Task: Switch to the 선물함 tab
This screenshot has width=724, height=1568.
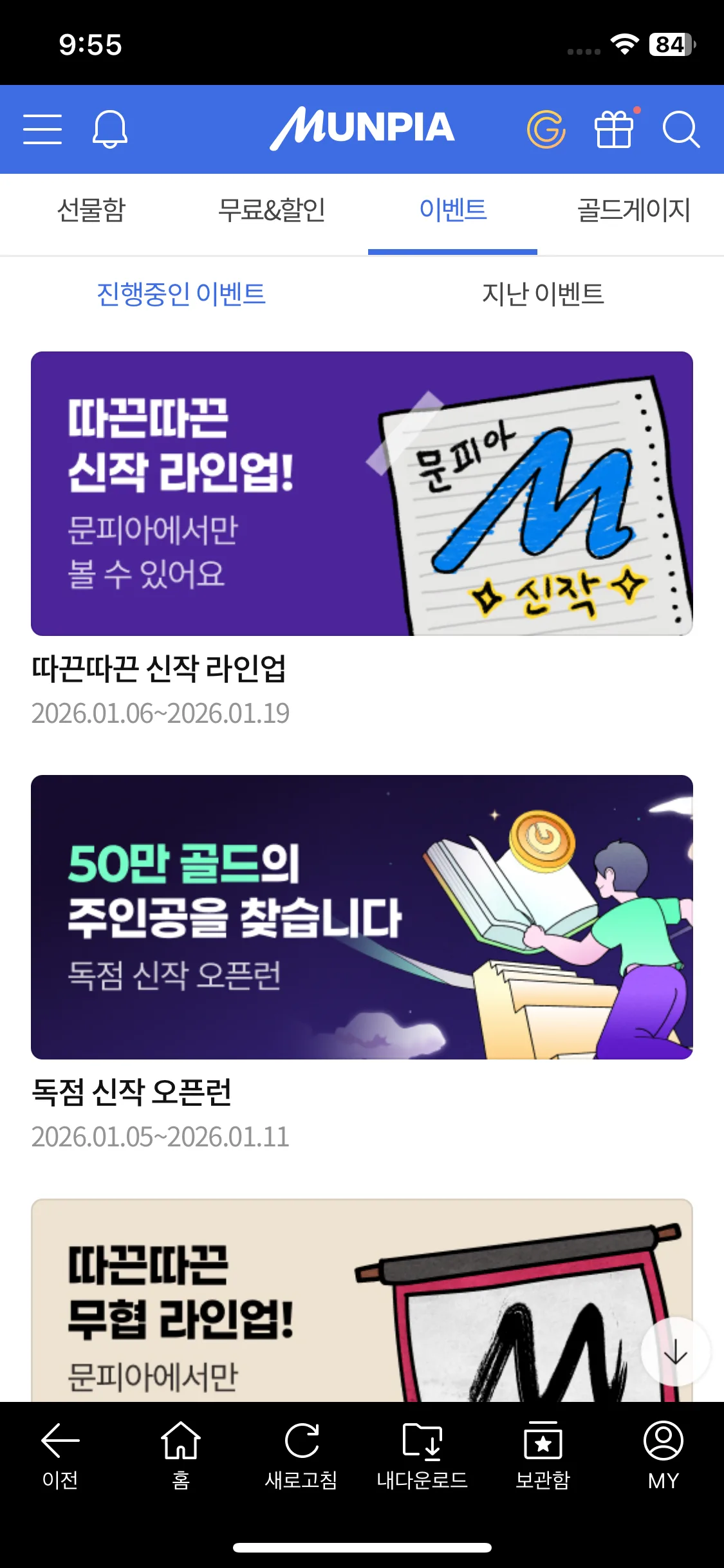Action: pos(91,210)
